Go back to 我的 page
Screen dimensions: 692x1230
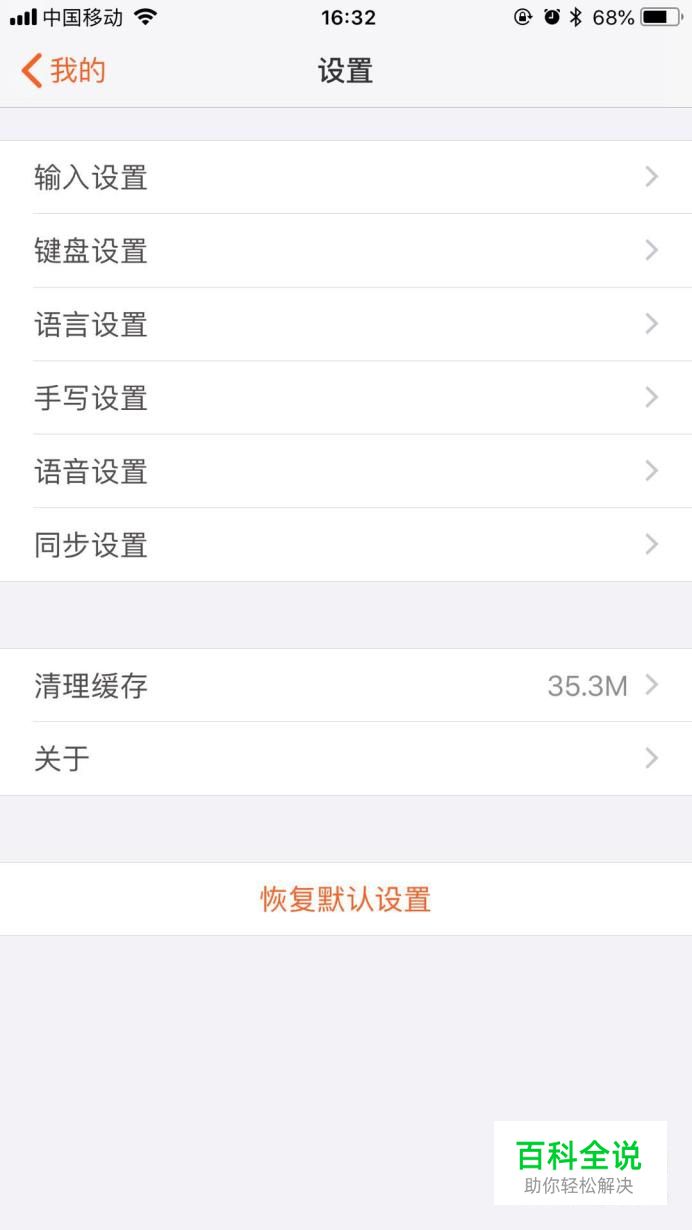click(x=63, y=71)
